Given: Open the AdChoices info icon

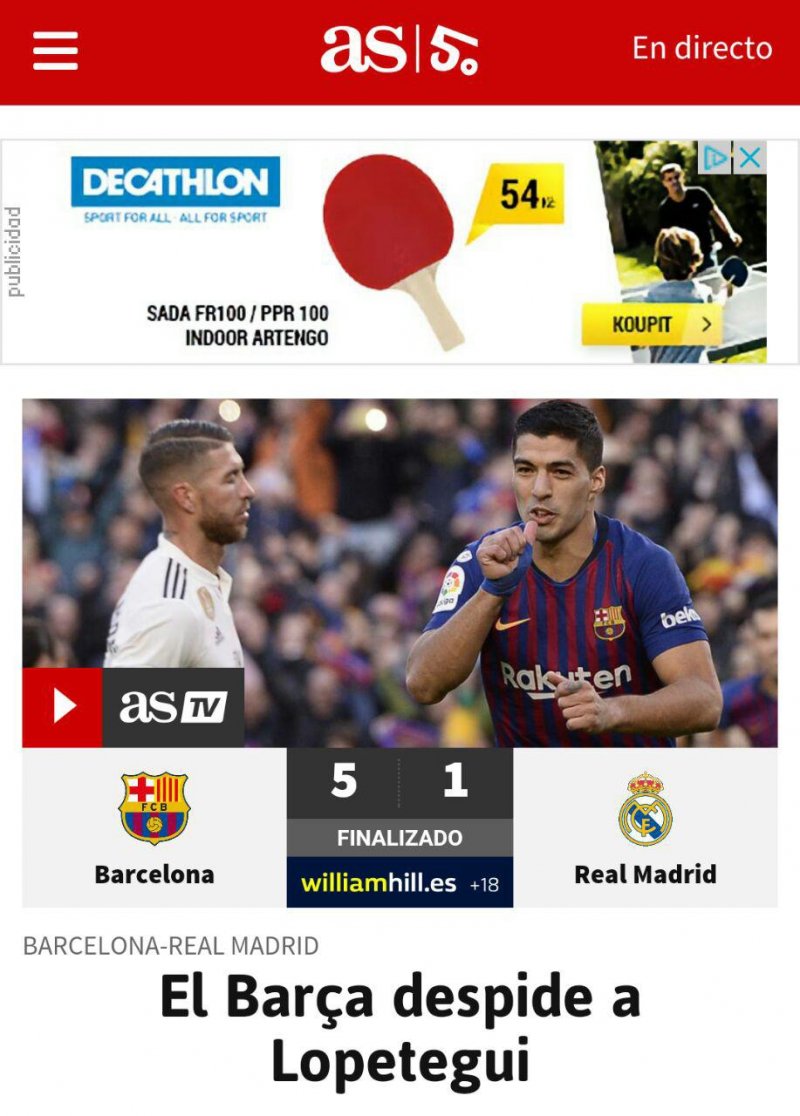Looking at the screenshot, I should coord(714,157).
